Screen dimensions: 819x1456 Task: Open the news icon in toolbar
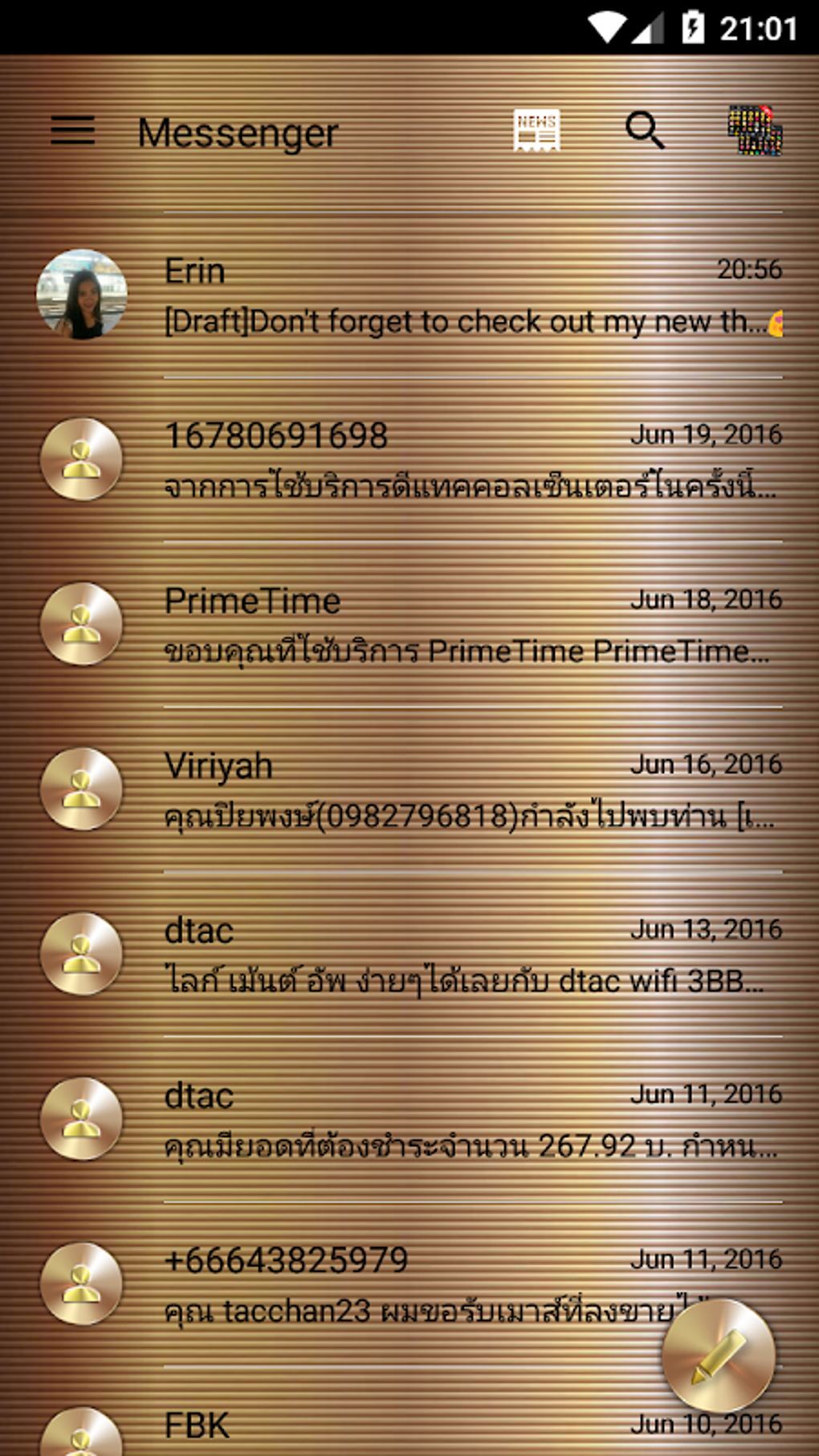tap(536, 131)
